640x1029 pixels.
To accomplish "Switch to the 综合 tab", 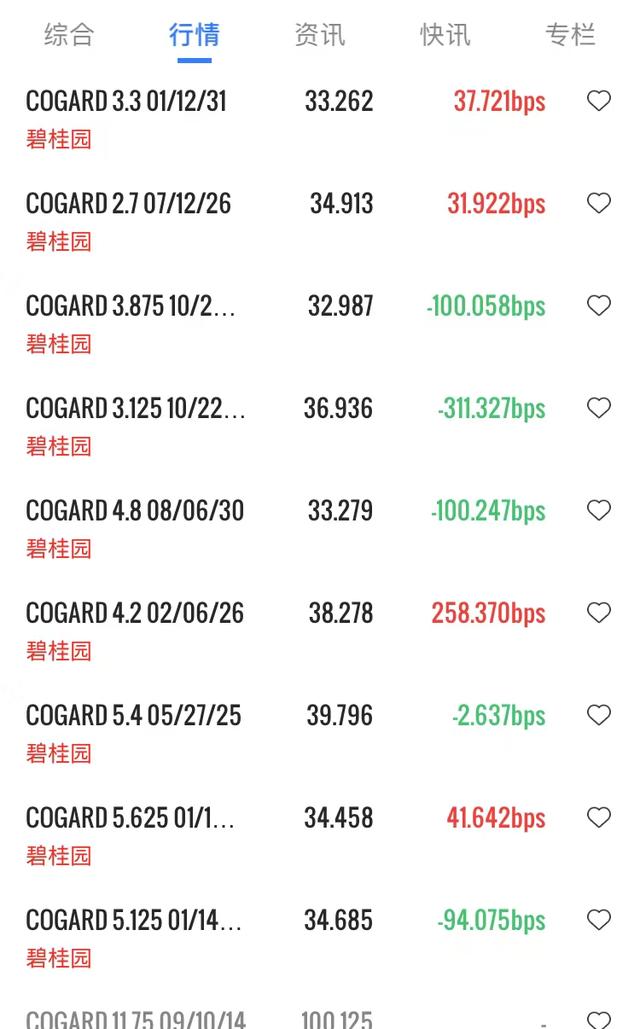I will (69, 35).
